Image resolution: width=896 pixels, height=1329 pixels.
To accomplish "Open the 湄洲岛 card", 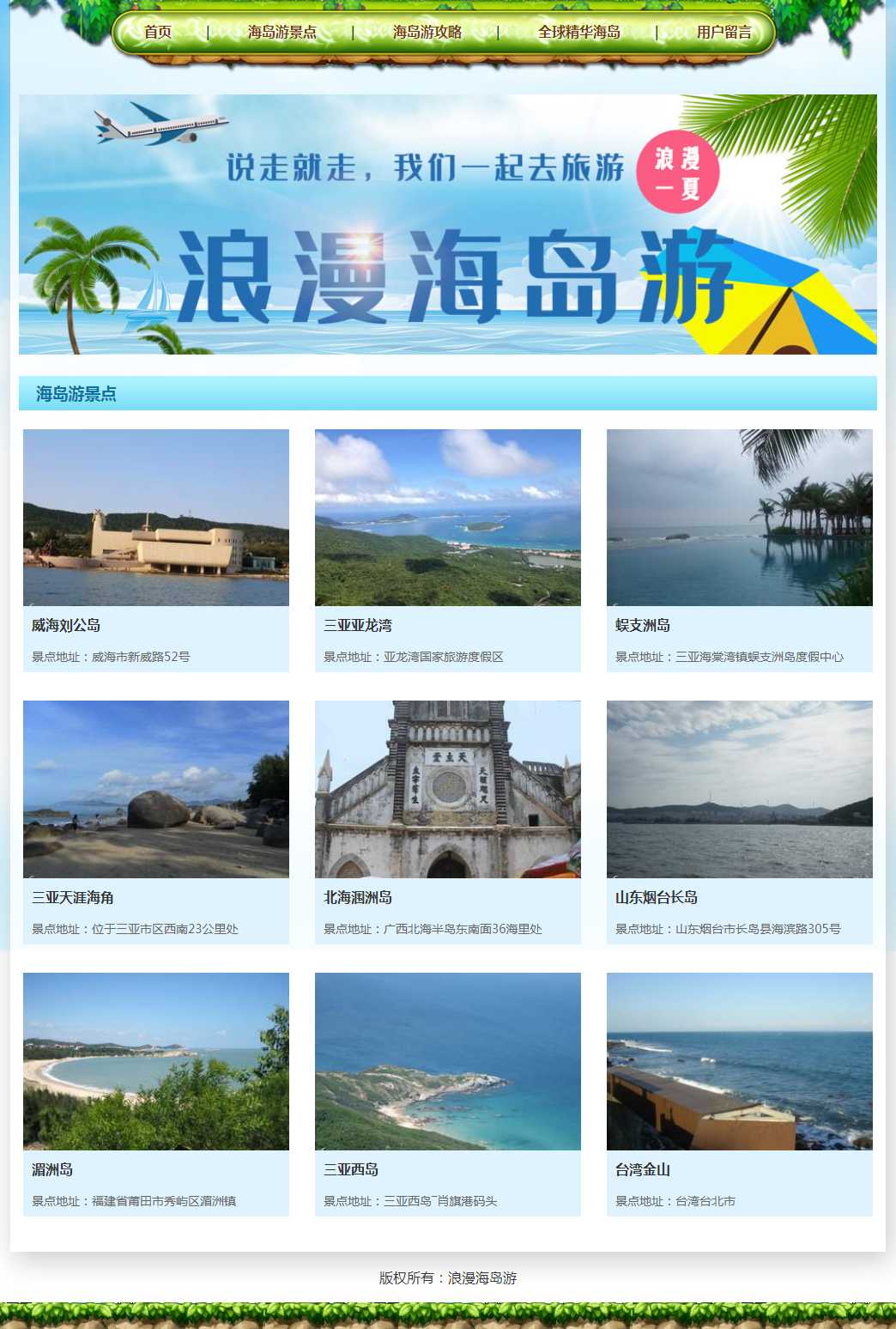I will click(156, 1062).
